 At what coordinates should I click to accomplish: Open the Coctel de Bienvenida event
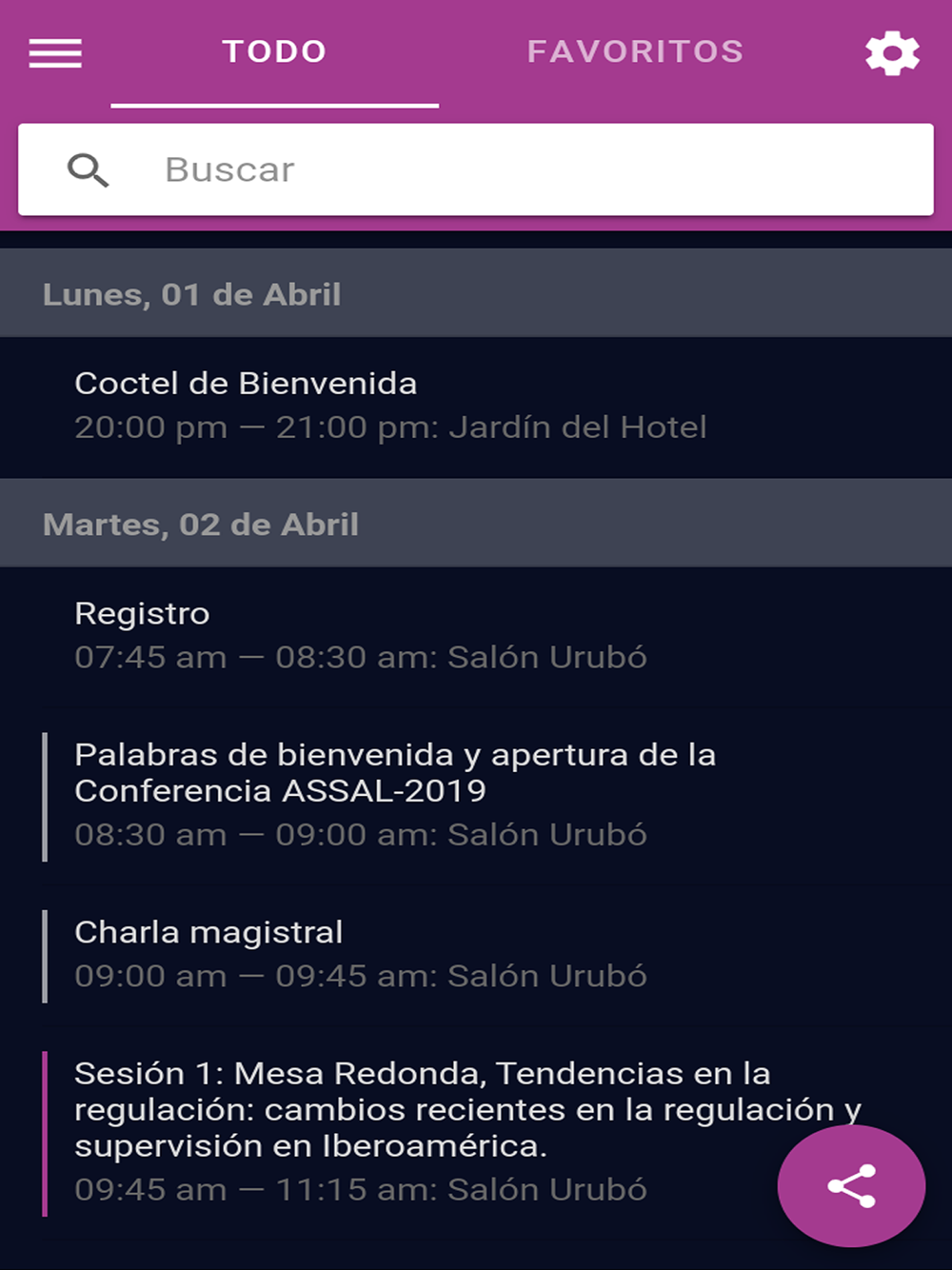390,406
